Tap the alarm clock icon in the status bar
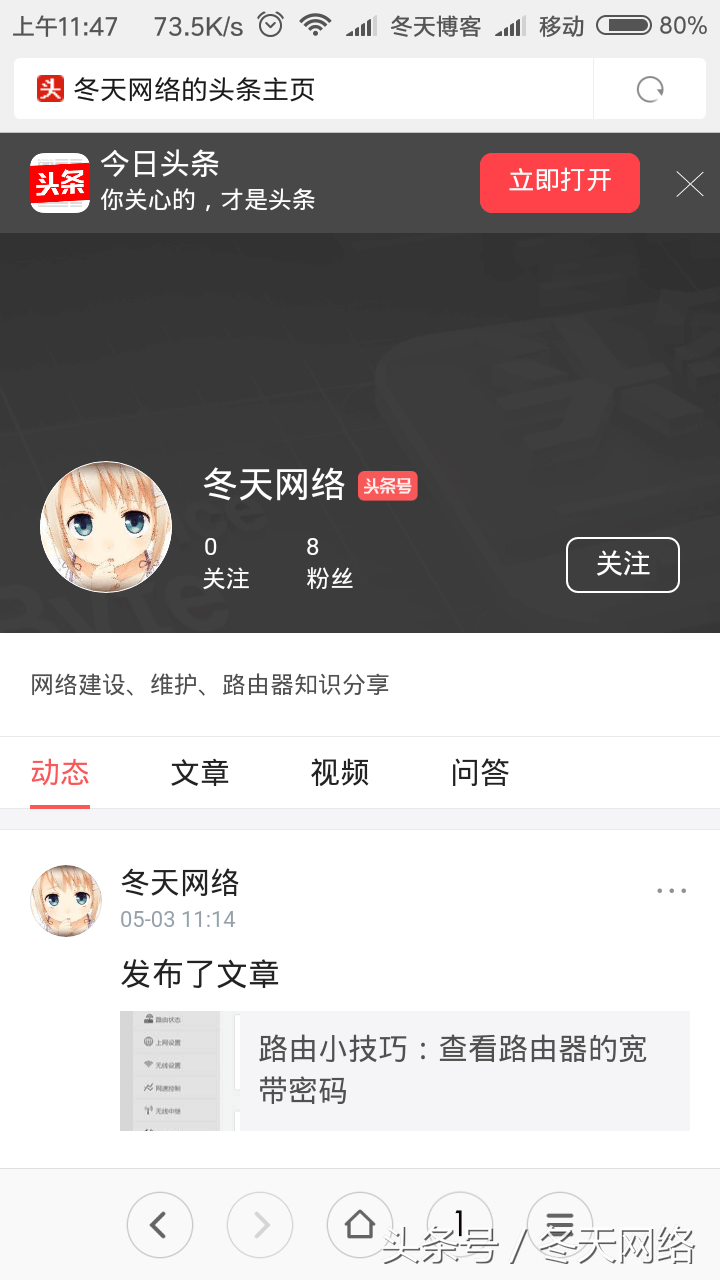Screen dimensions: 720x1280 [268, 24]
